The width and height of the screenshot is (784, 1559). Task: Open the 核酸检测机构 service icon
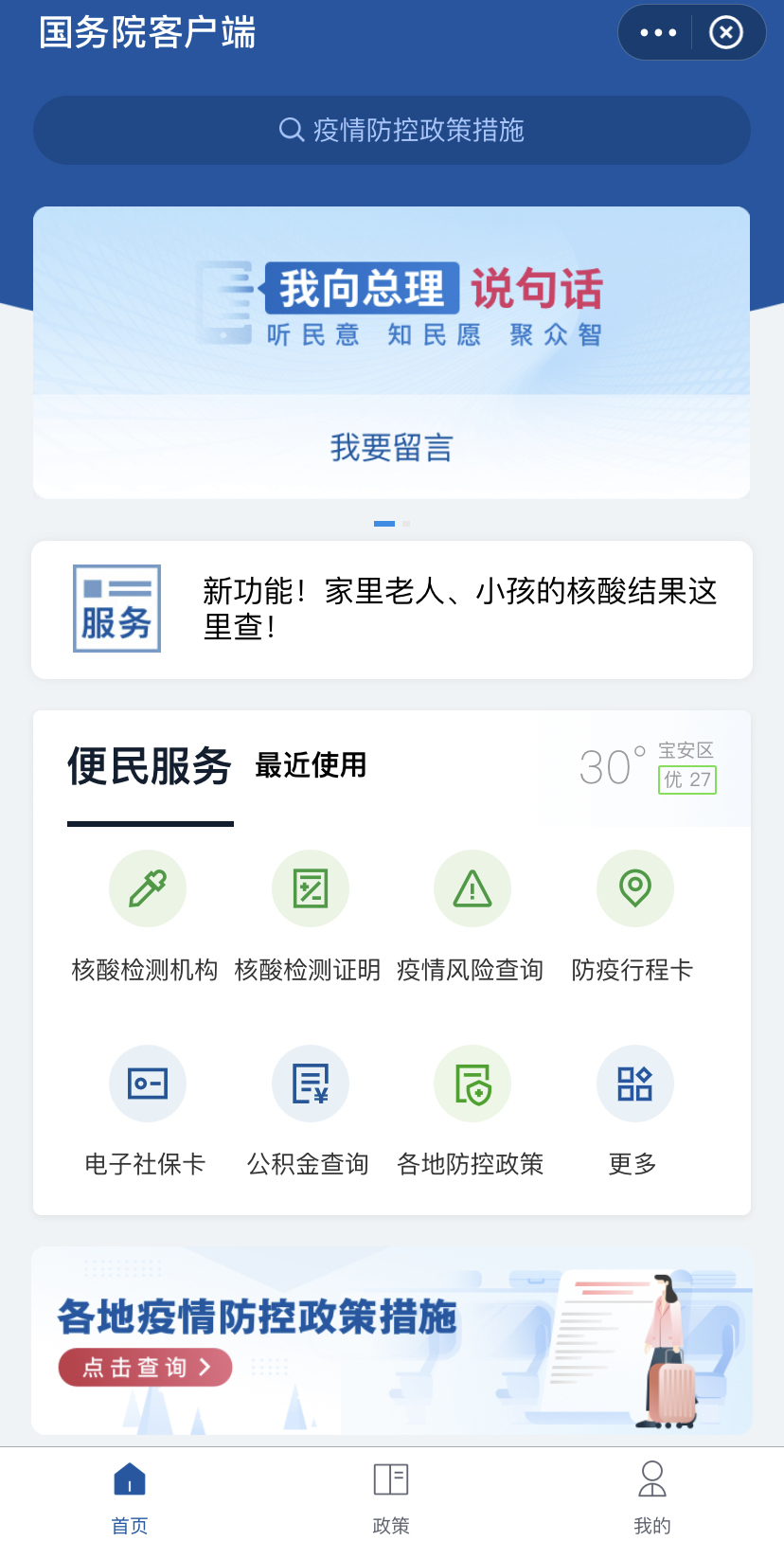tap(148, 888)
